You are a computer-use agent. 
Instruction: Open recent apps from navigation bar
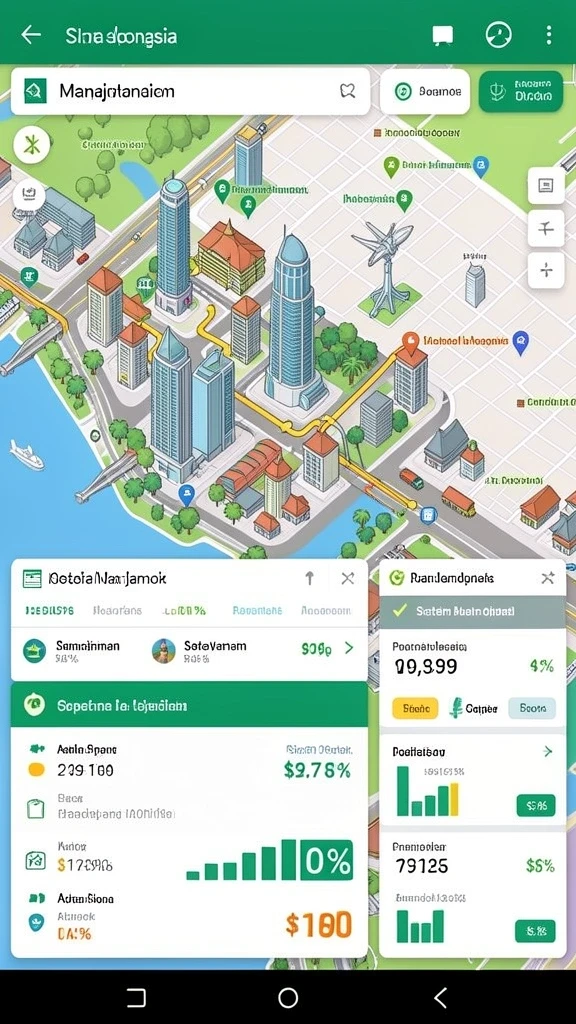135,997
